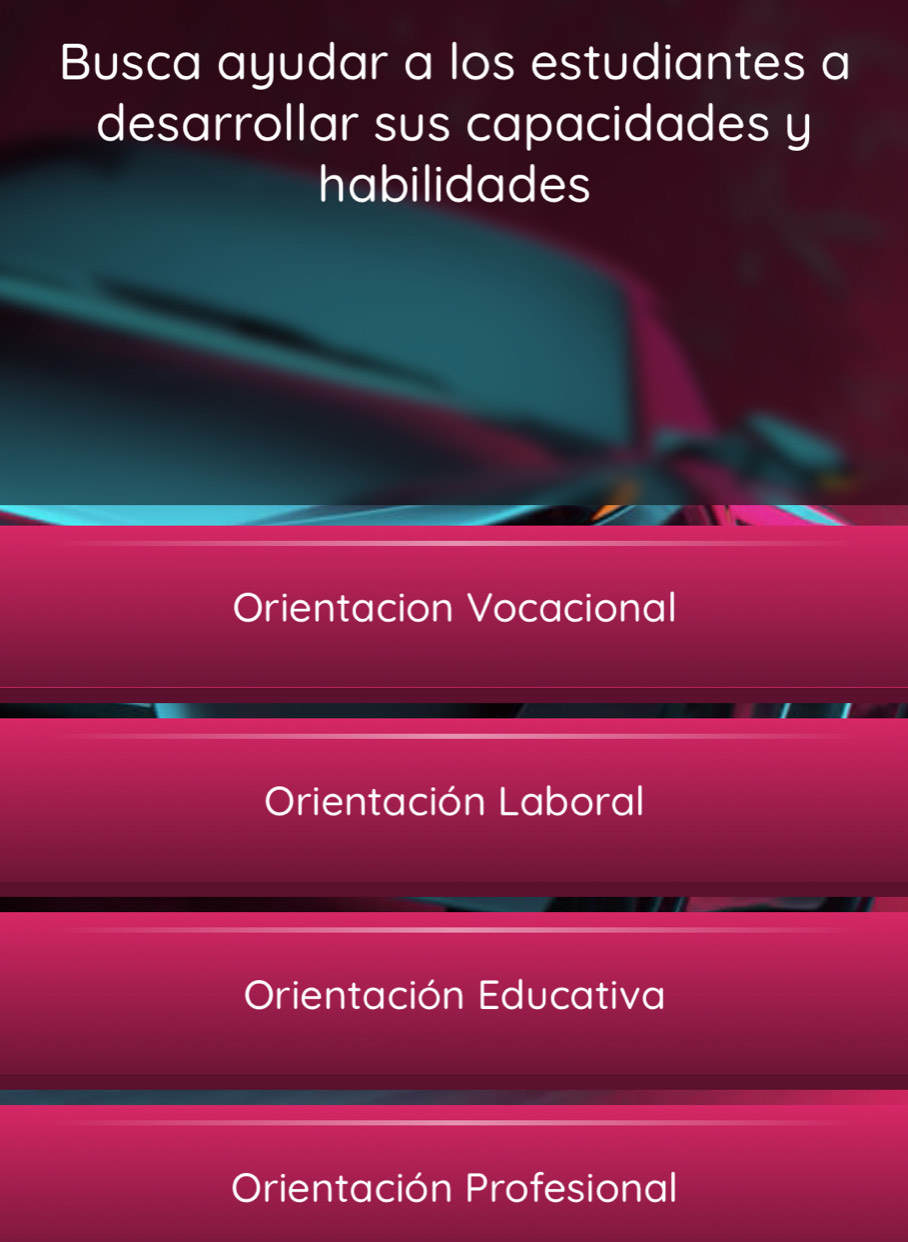The image size is (908, 1242).
Task: Select the Orientacion Vocacional answer
Action: point(454,607)
